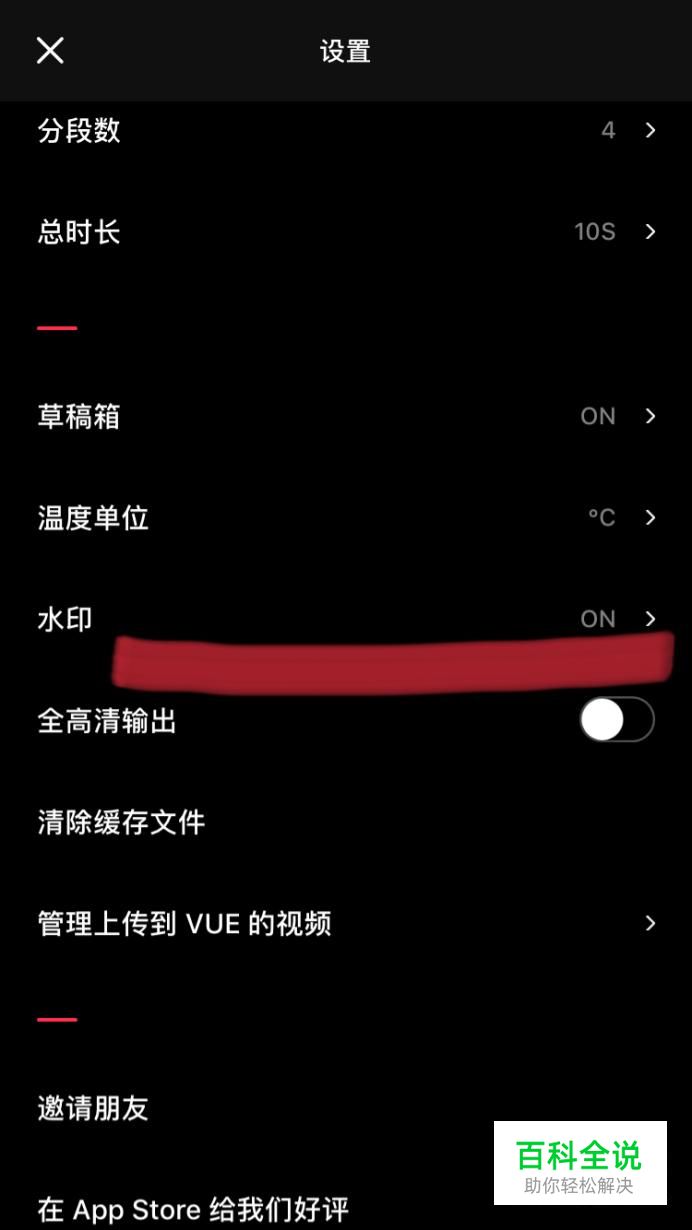Tap 清除缓存文件 to clear cache

point(346,822)
